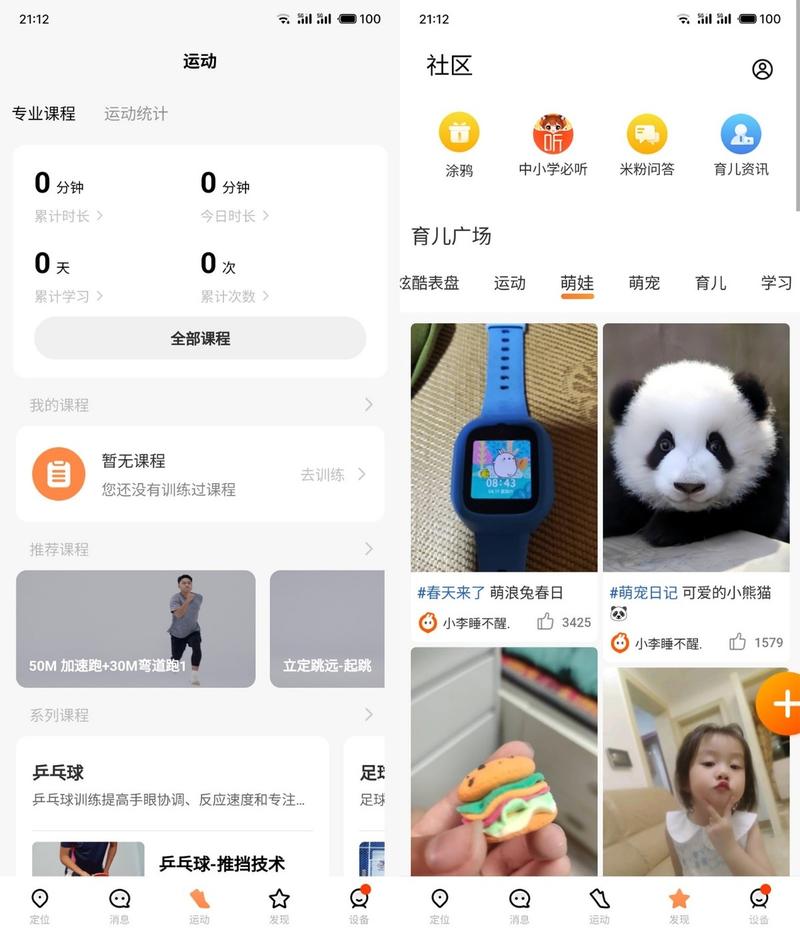This screenshot has height=933, width=800.
Task: Open the profile icon in 社区
Action: (762, 69)
